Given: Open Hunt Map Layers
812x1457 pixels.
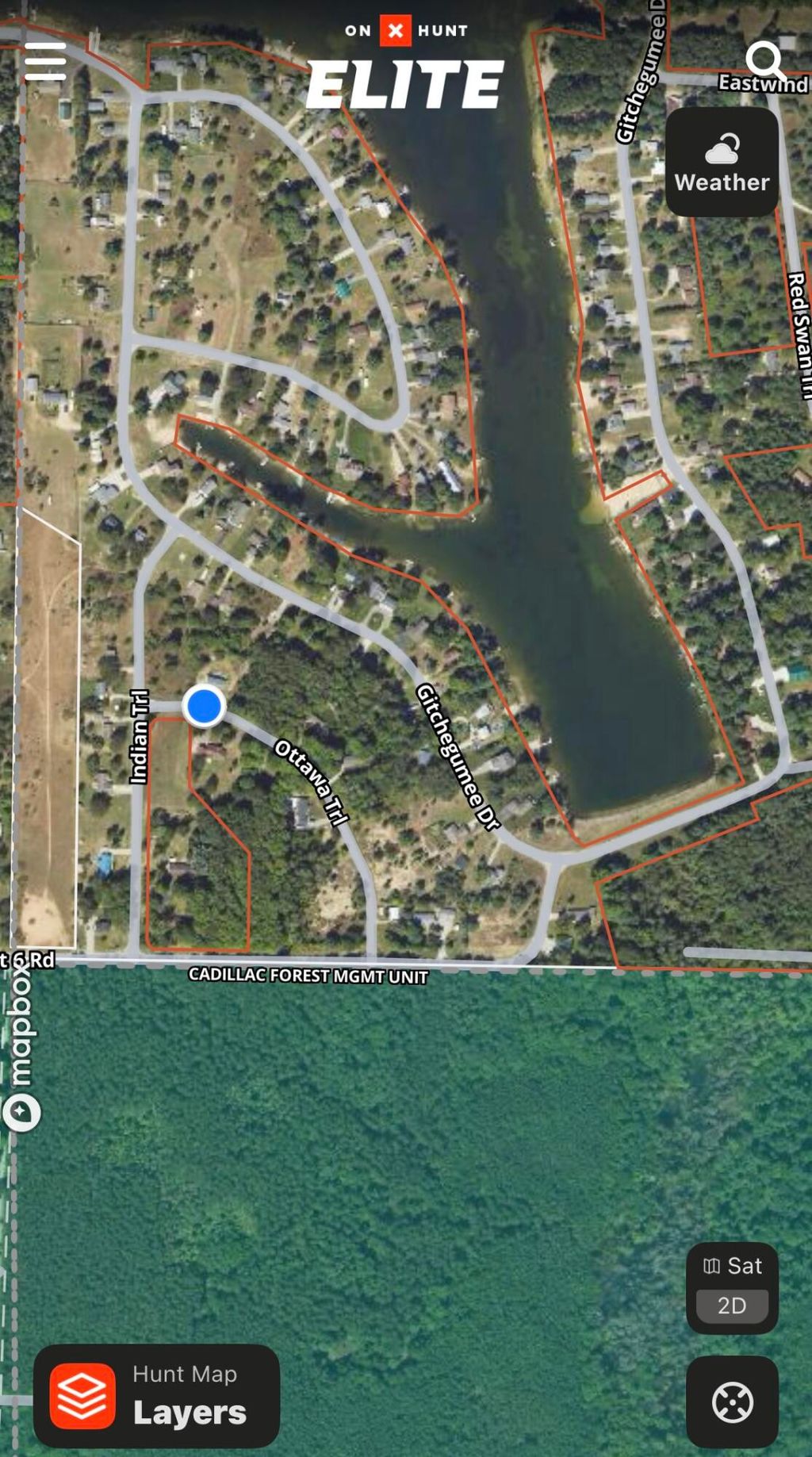Looking at the screenshot, I should point(156,1396).
